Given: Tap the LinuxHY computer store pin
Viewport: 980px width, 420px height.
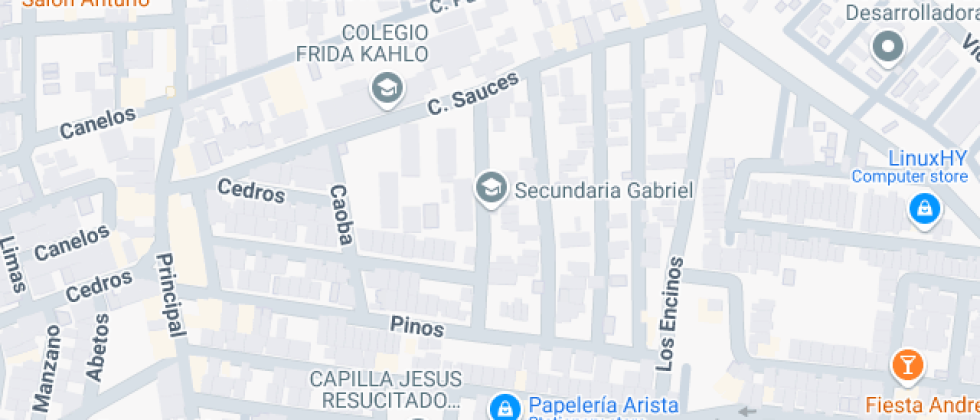Looking at the screenshot, I should [923, 209].
